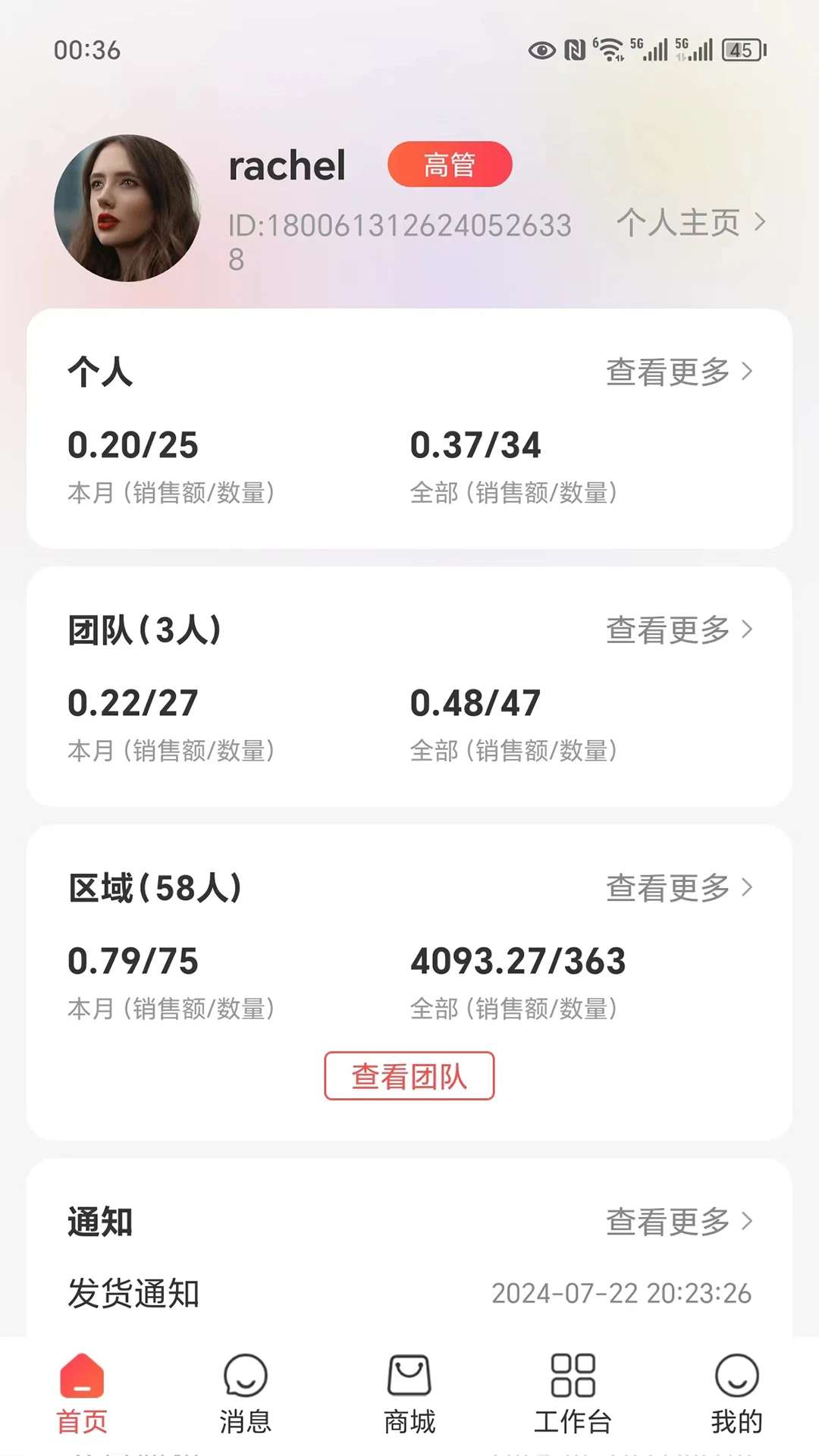The image size is (819, 1456).
Task: Open the 我的 profile smiley icon
Action: point(736,1376)
